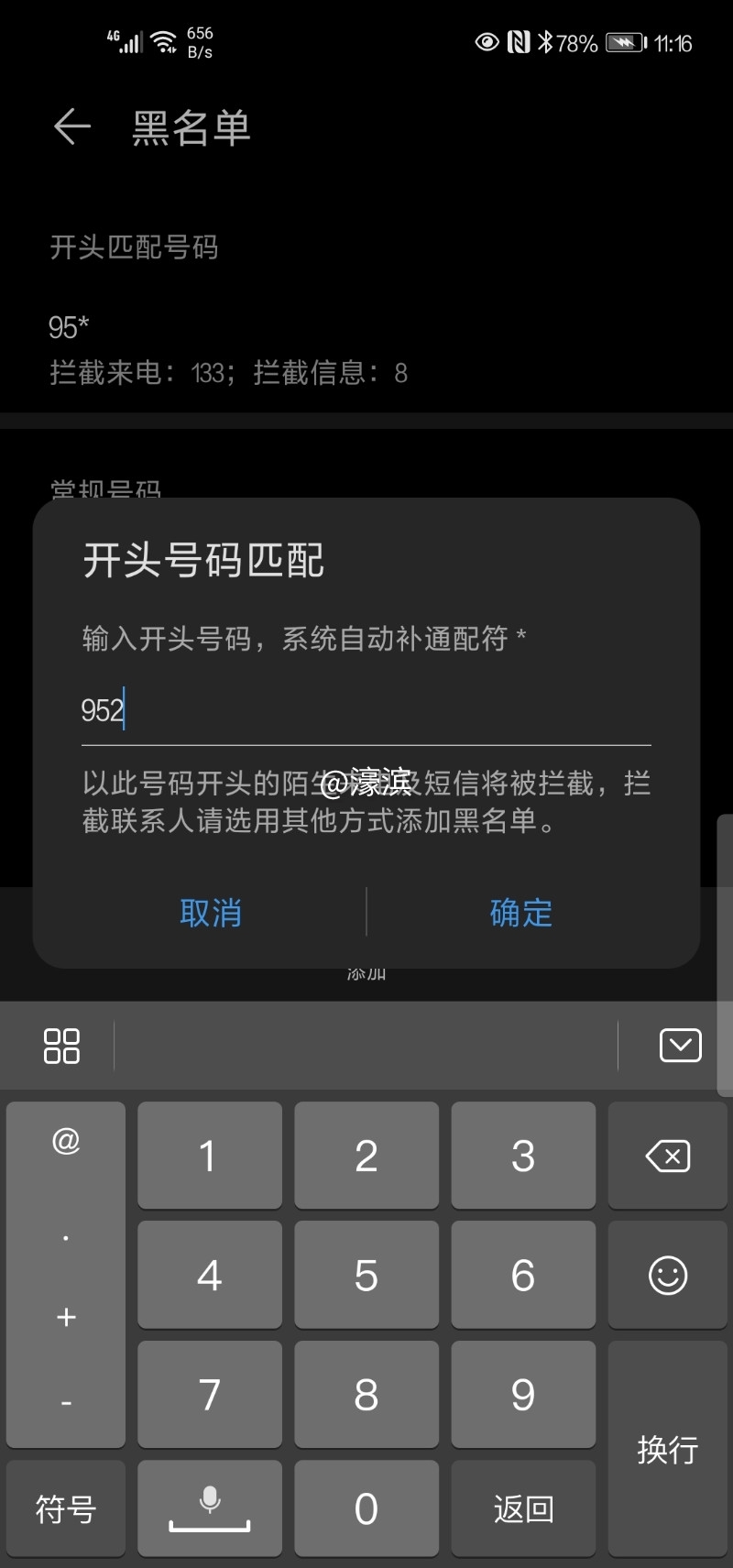Hit the 换行 enter key
This screenshot has width=733, height=1568.
pos(667,1448)
